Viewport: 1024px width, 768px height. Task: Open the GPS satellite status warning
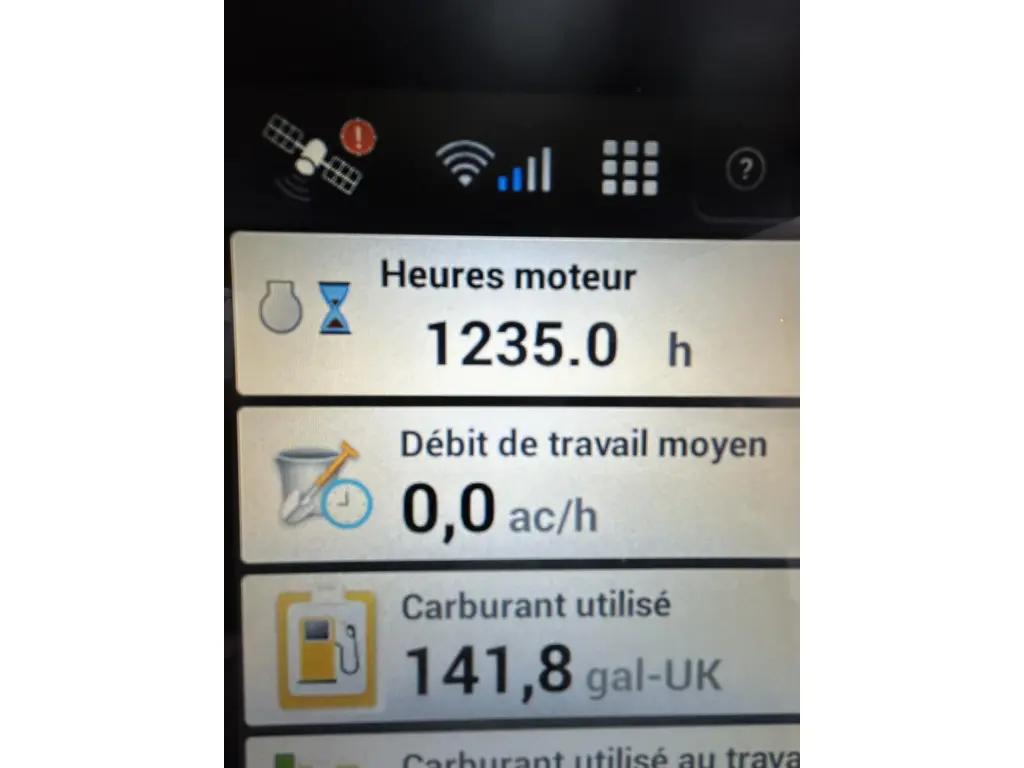click(320, 157)
